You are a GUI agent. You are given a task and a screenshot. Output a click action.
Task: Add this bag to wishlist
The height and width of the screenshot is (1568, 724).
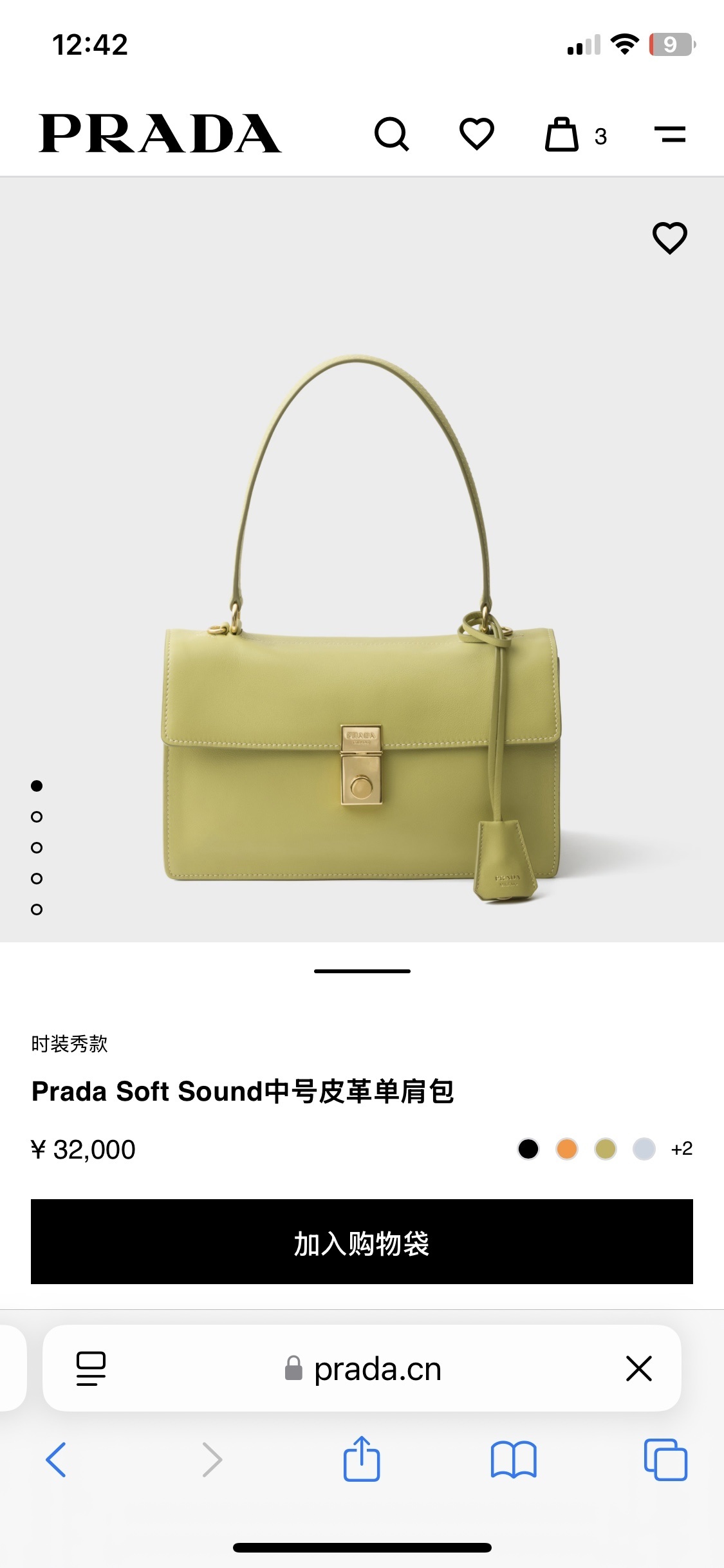click(x=670, y=238)
